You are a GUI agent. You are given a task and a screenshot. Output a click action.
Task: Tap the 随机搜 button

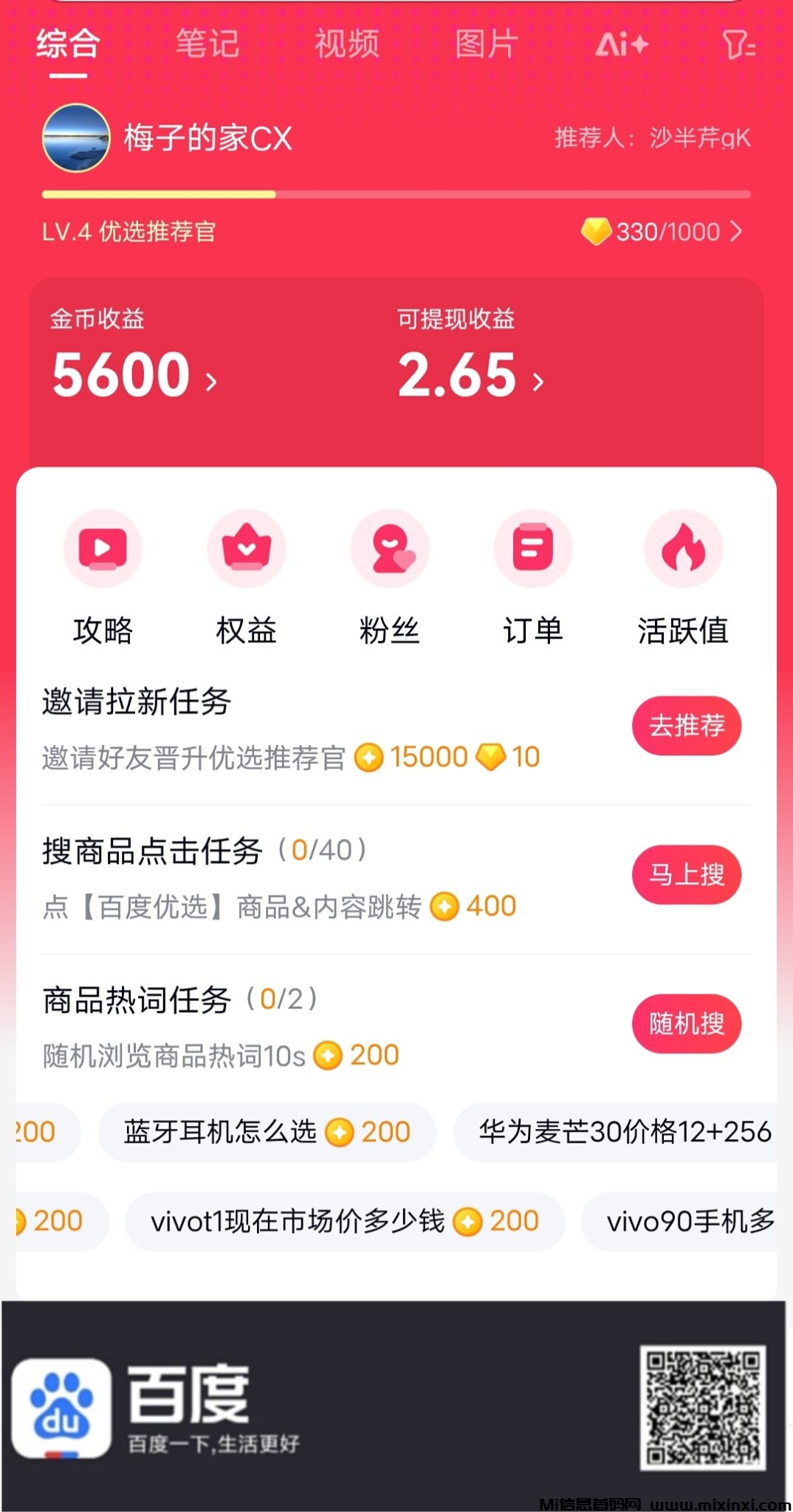coord(686,1024)
